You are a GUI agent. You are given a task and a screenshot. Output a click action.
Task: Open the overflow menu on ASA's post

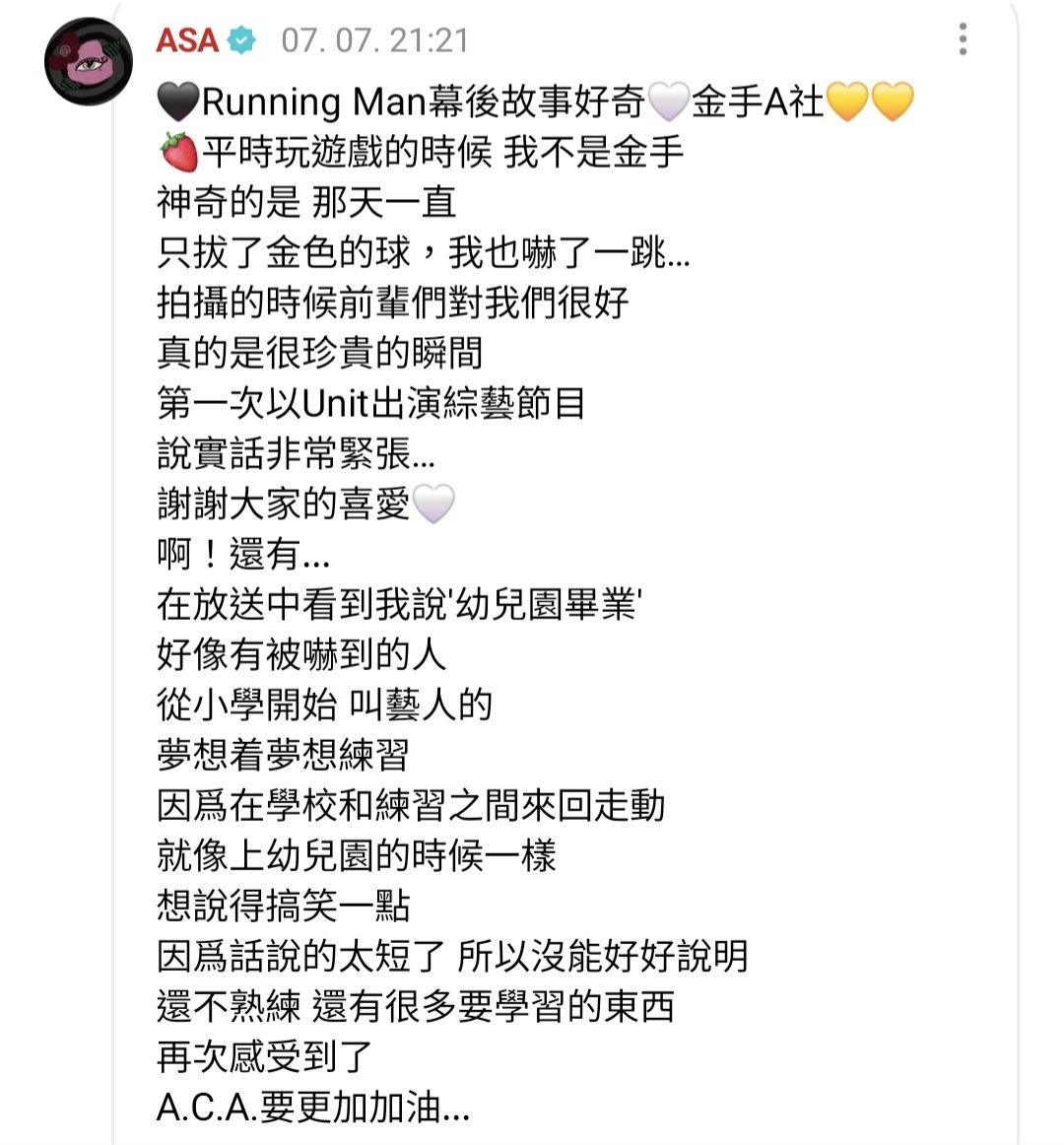tap(963, 39)
